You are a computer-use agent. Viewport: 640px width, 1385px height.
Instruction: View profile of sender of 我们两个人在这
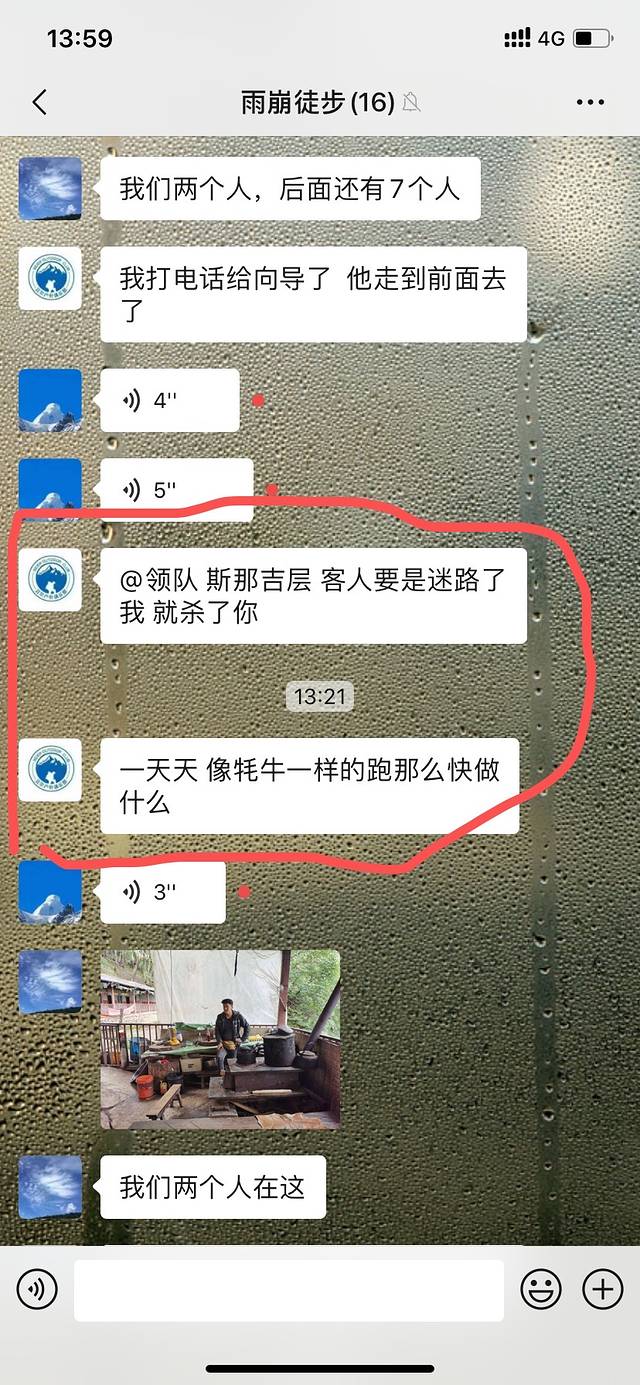[x=50, y=1187]
